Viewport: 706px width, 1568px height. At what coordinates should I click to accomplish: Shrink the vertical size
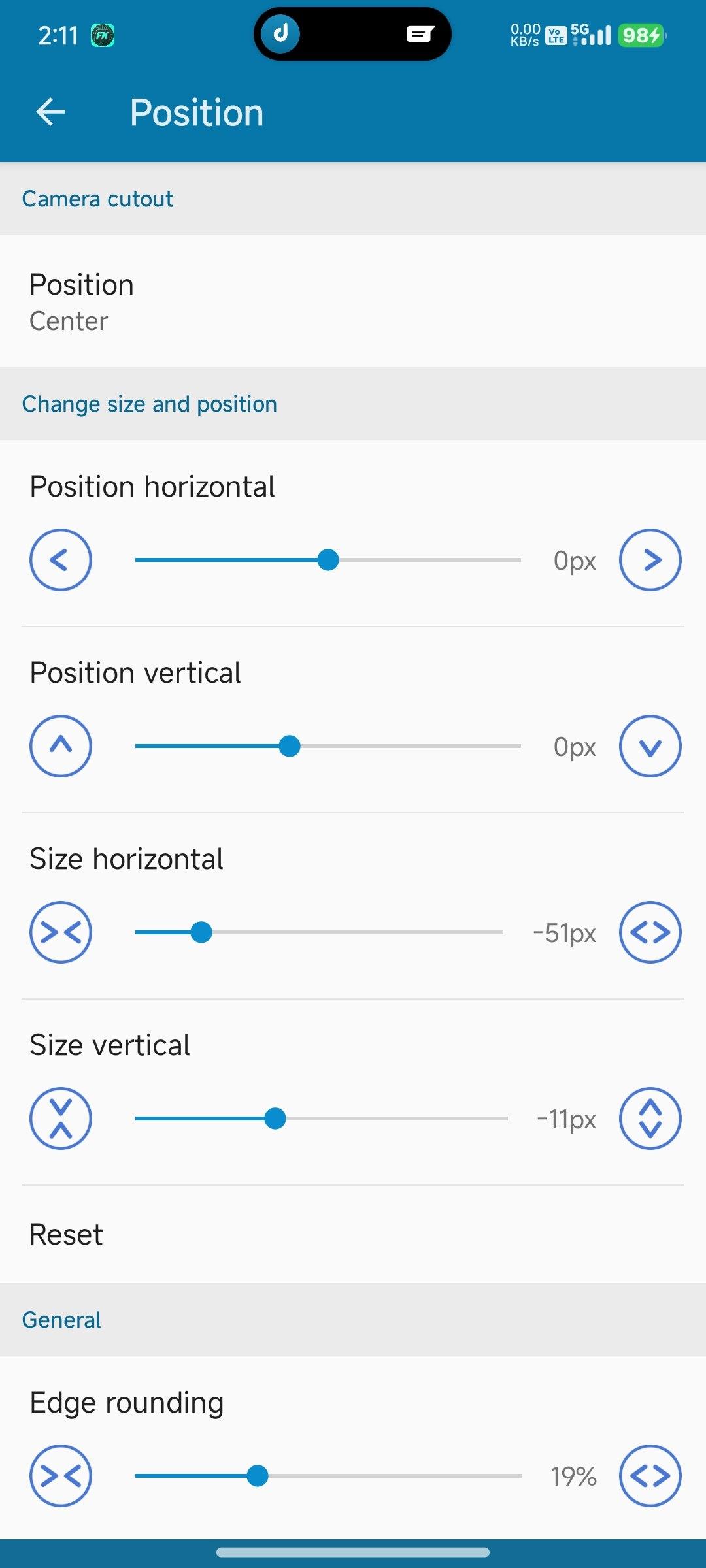(x=61, y=1119)
